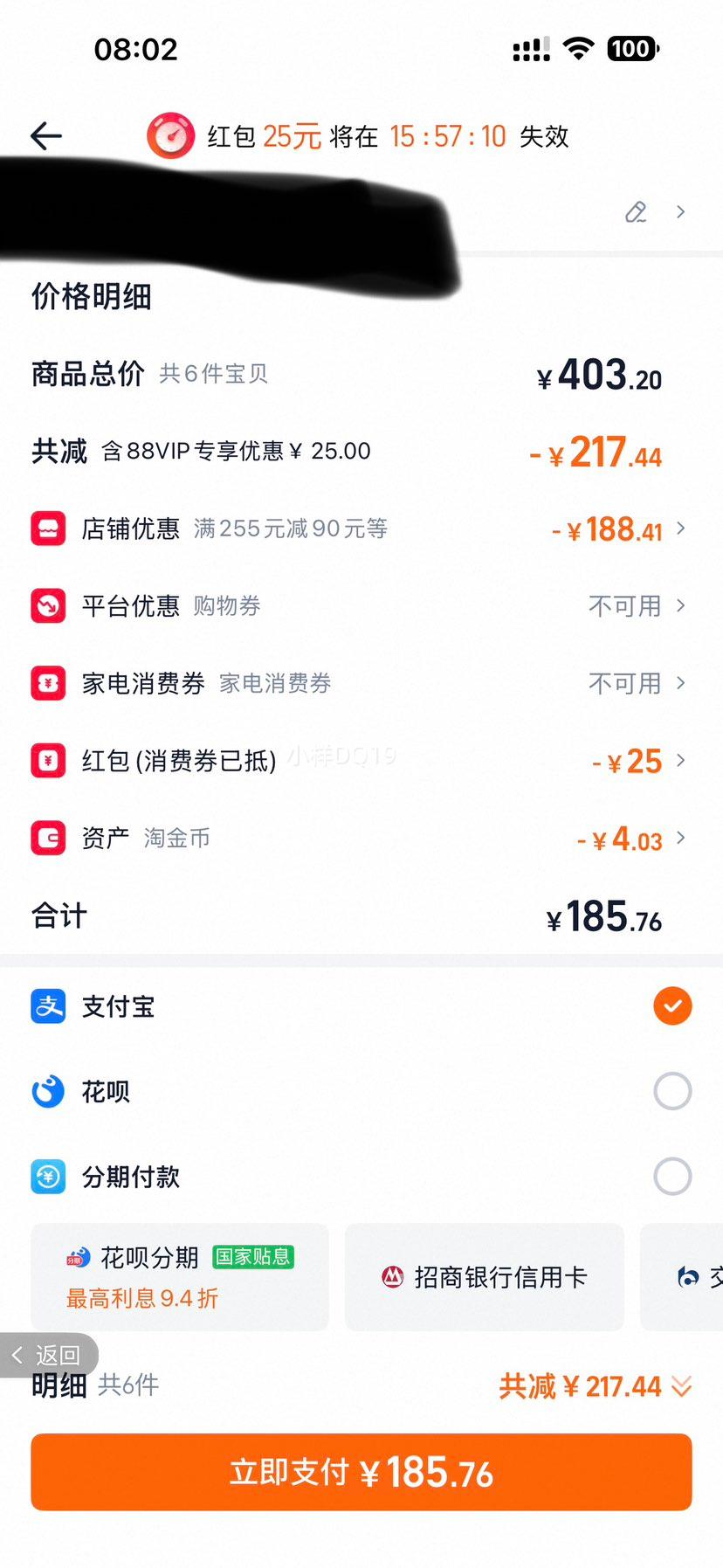
Task: Toggle the Alipay selected checkmark
Action: point(672,1005)
